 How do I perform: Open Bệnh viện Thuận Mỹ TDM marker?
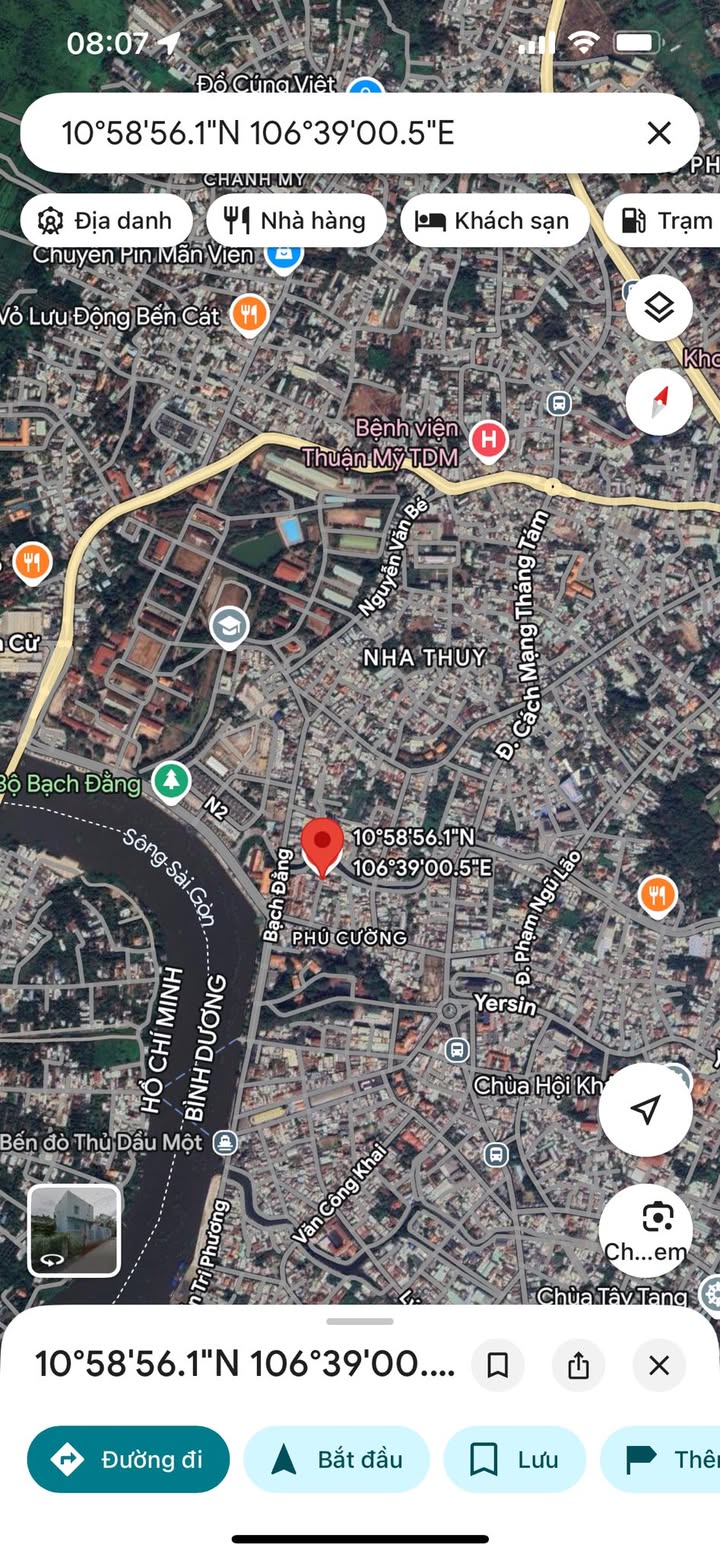tap(488, 441)
